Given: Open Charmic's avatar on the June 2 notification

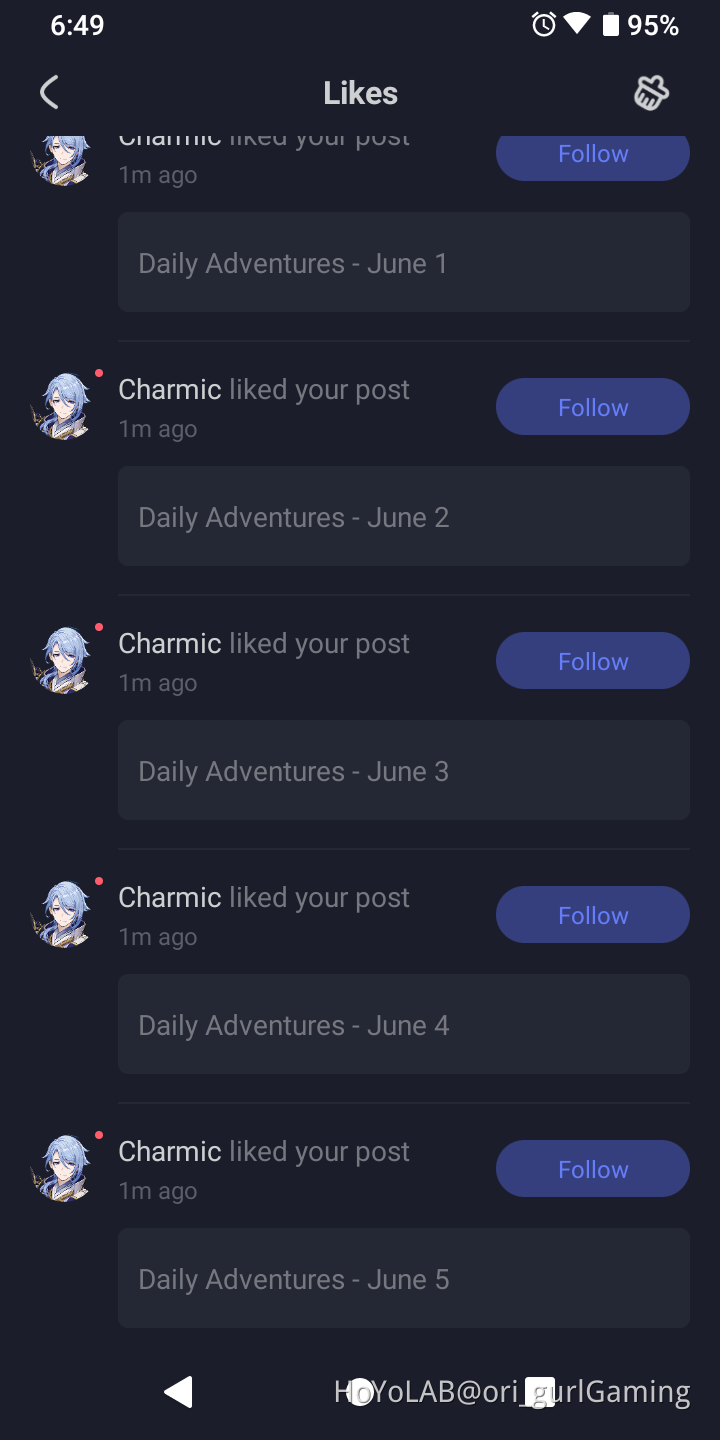Looking at the screenshot, I should (63, 406).
